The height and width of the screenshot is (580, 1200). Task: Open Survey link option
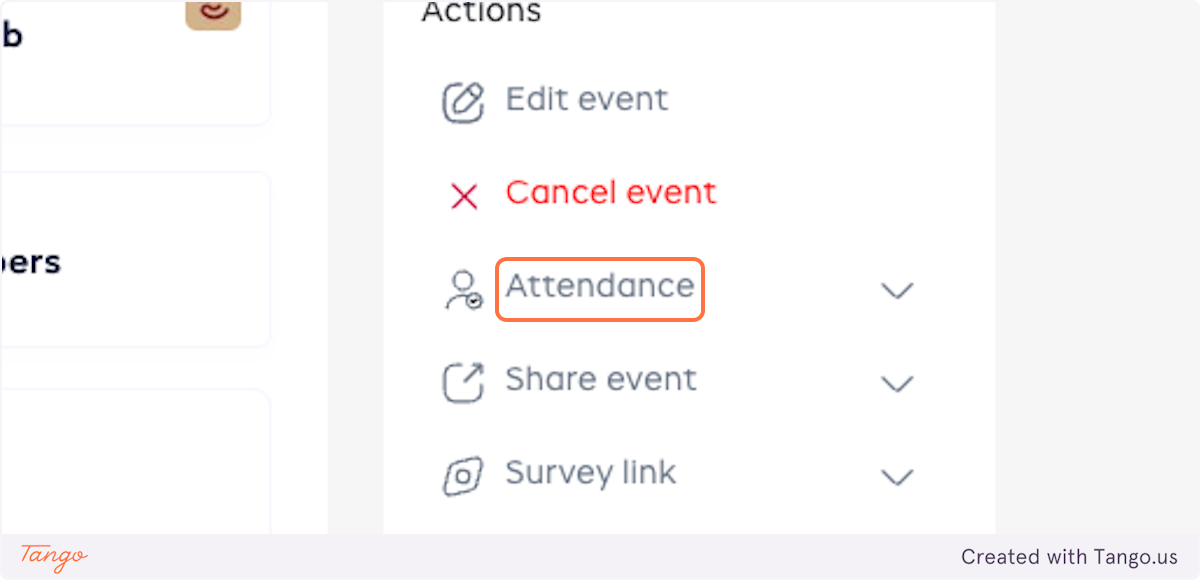tap(590, 473)
